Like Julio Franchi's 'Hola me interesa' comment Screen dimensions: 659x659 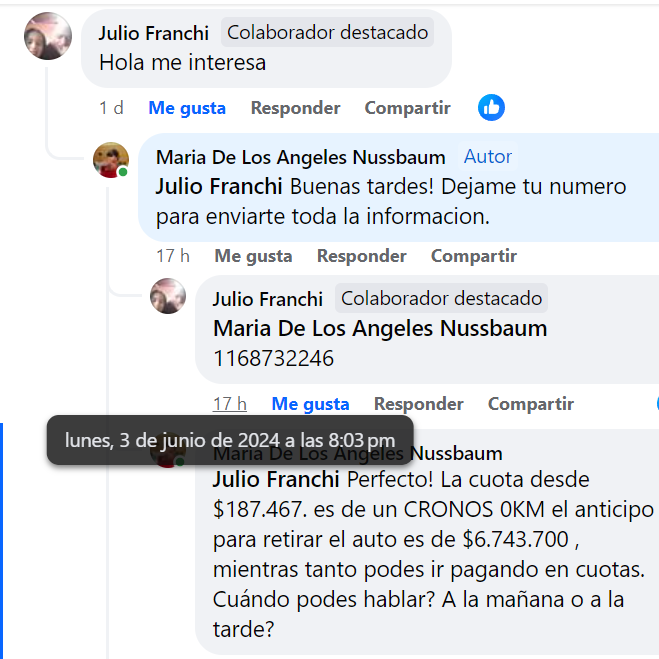click(x=187, y=108)
